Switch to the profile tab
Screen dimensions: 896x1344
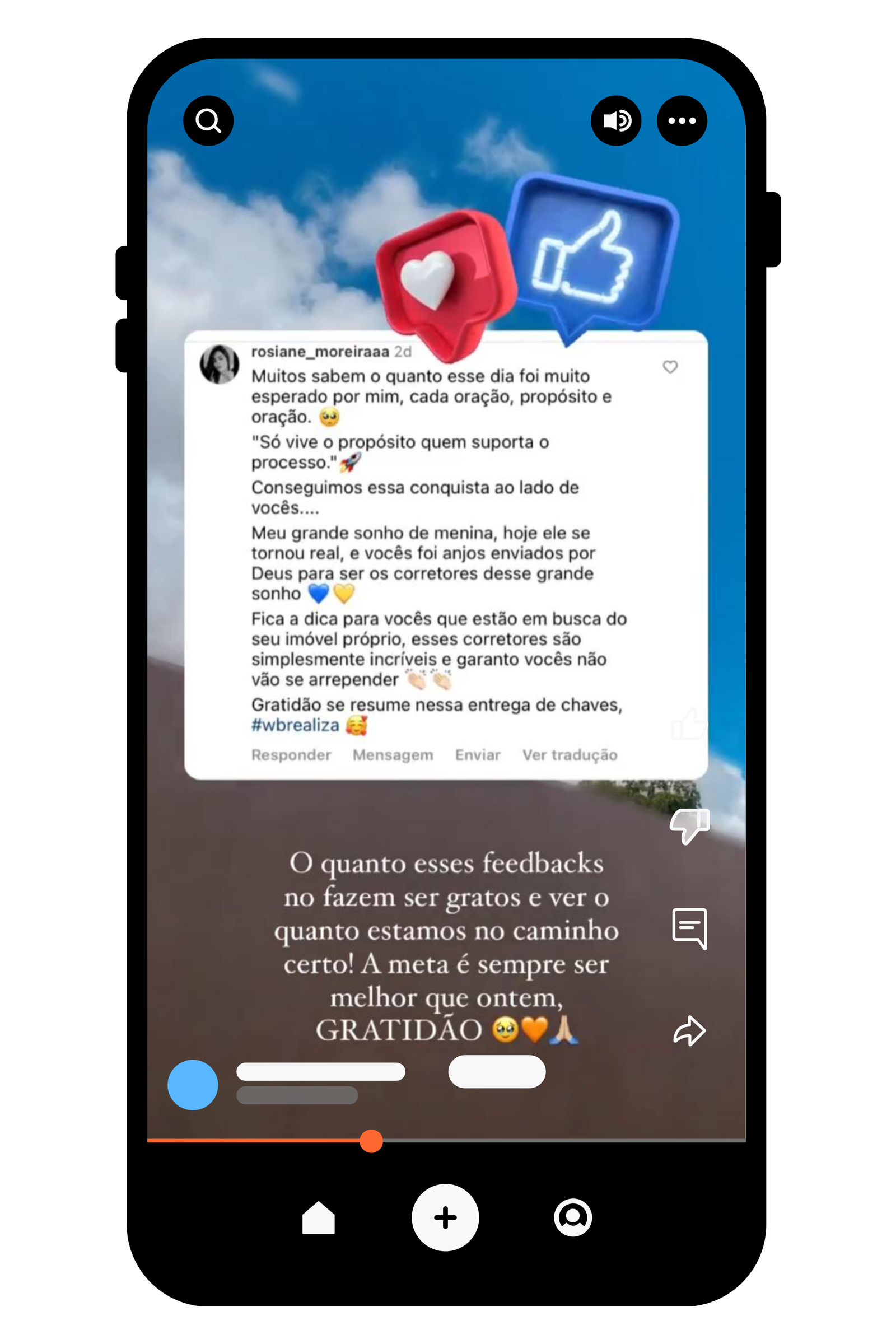572,1217
